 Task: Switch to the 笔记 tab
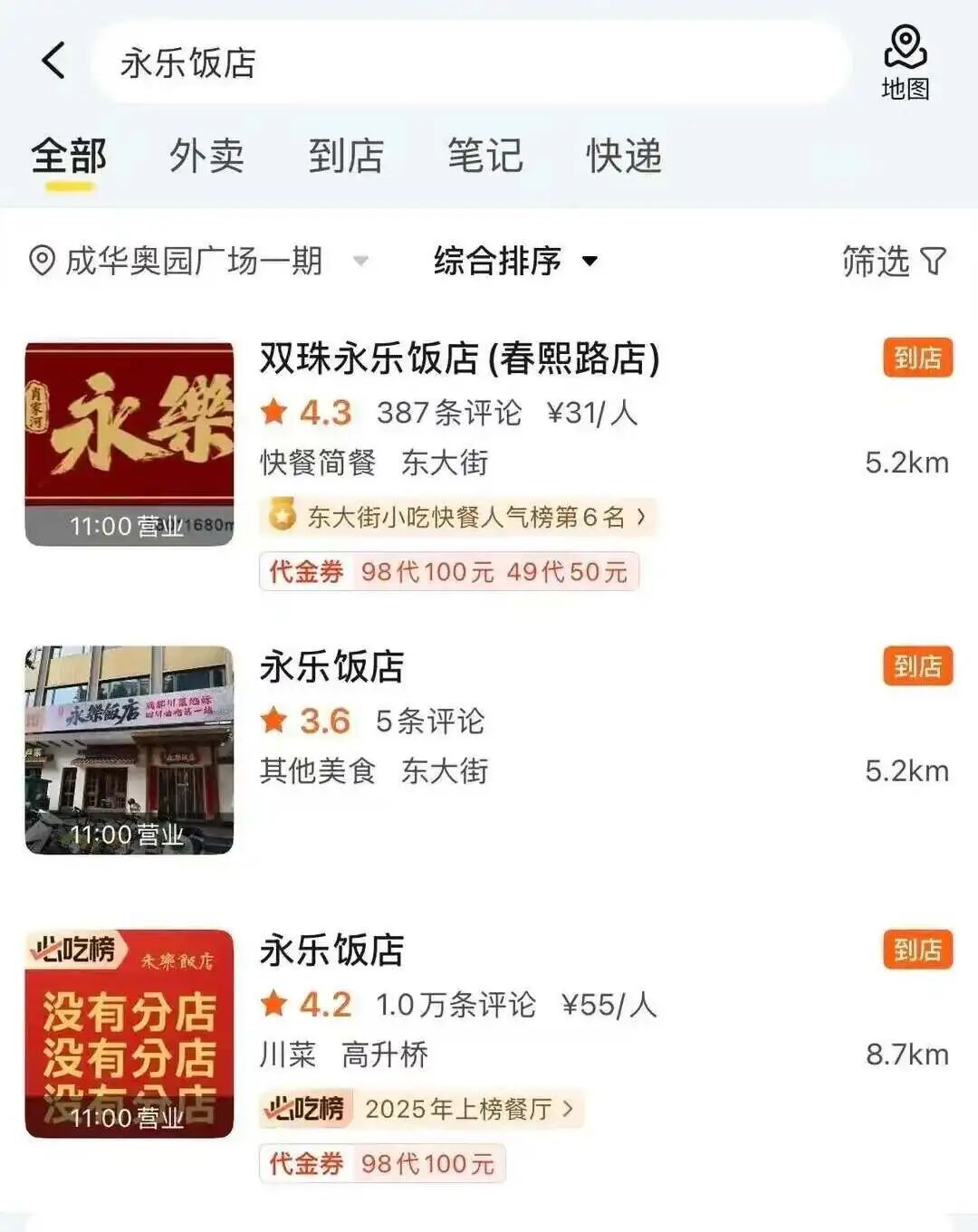485,156
